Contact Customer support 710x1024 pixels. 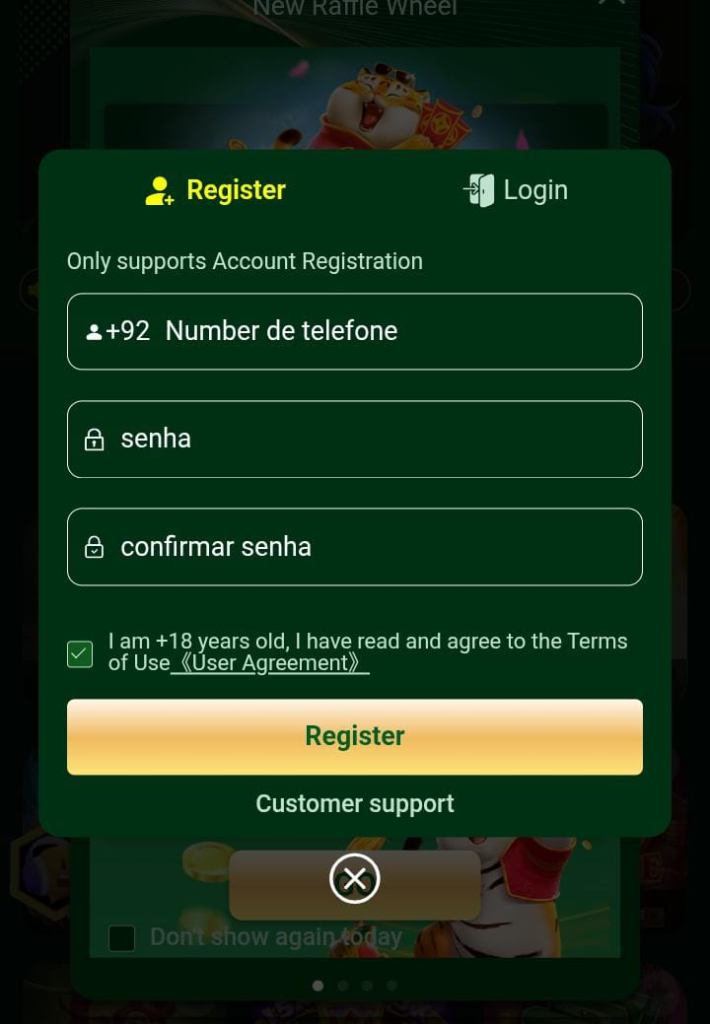[355, 804]
